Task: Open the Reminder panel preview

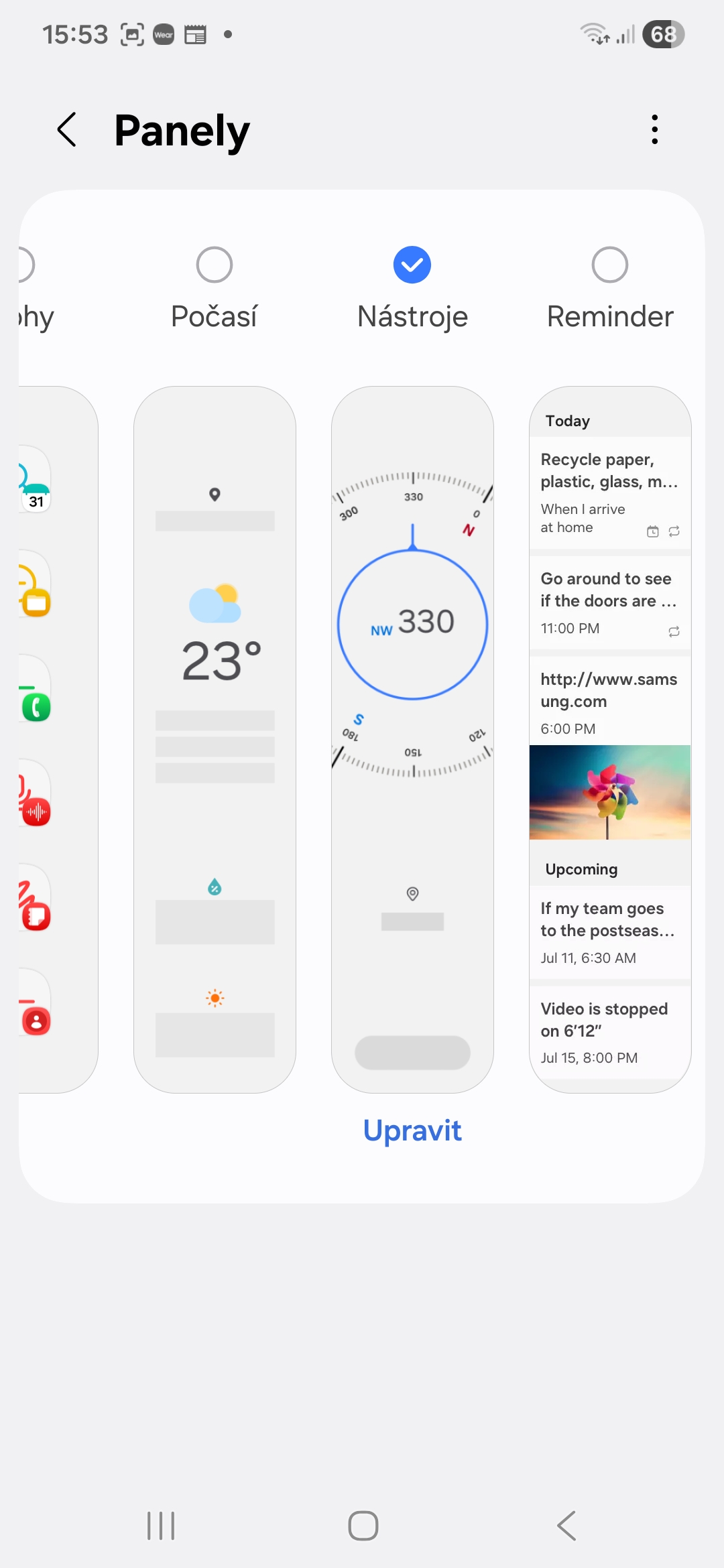Action: tap(610, 739)
